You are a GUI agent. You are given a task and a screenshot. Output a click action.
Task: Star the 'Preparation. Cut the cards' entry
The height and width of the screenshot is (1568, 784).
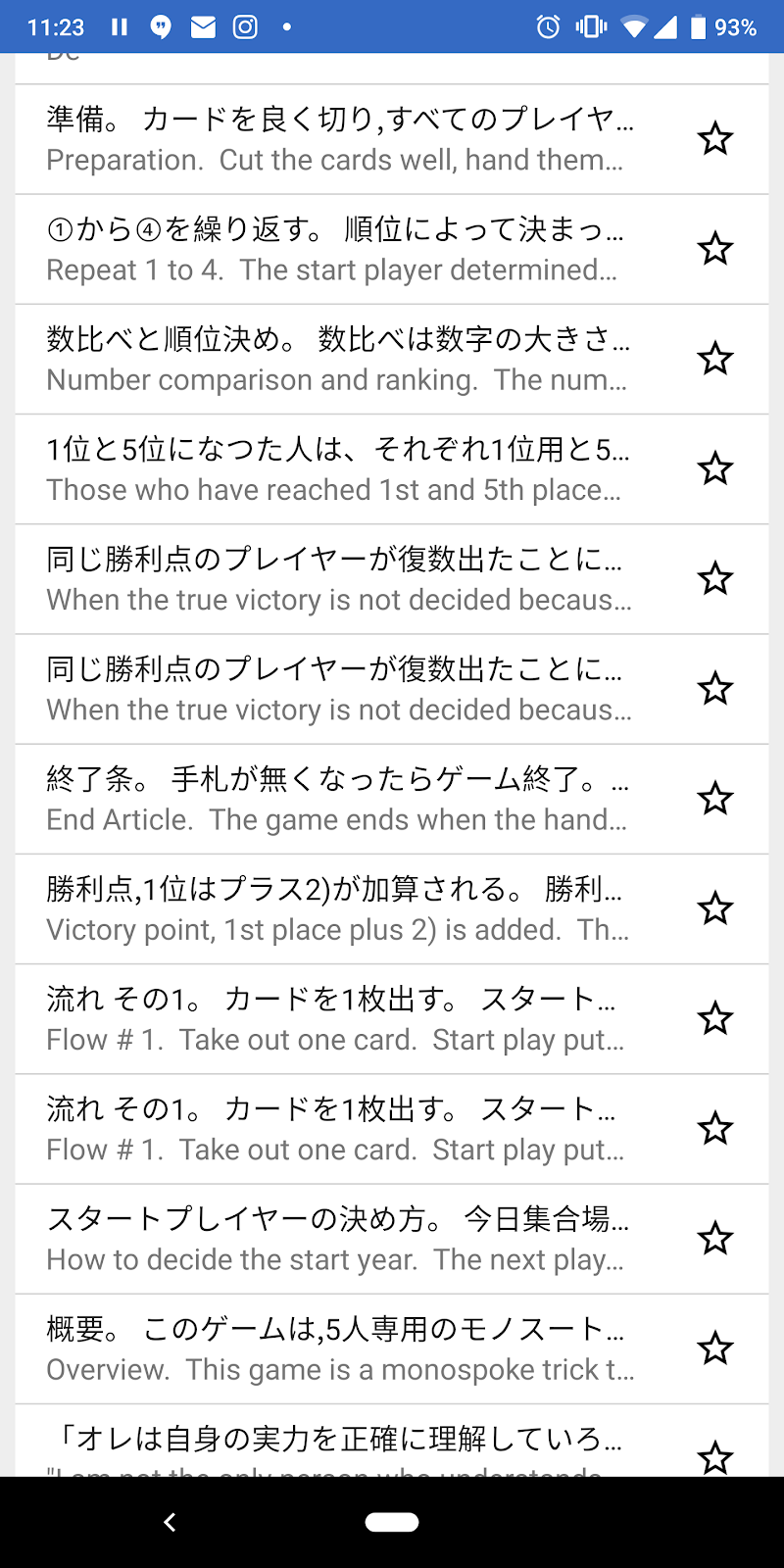coord(715,139)
